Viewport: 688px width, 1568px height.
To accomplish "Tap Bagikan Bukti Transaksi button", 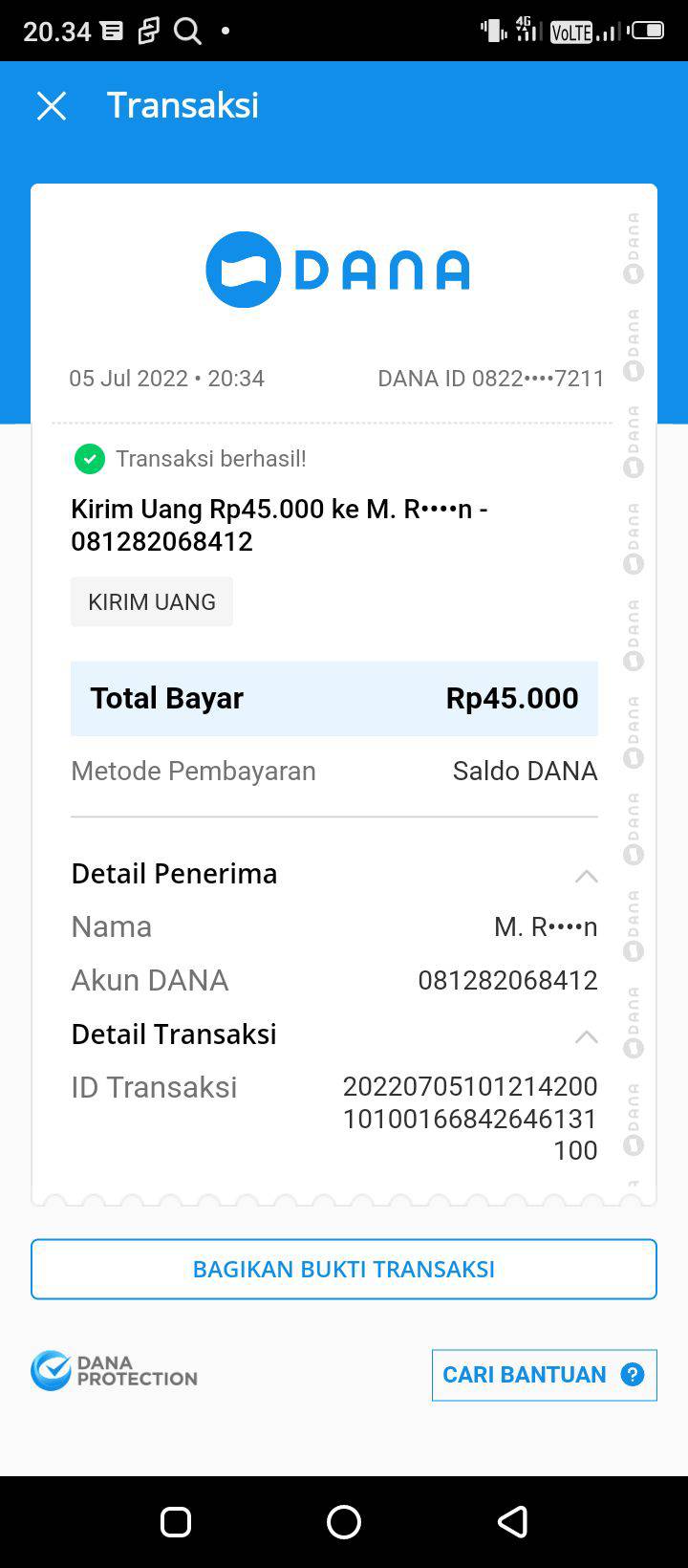I will click(x=344, y=1269).
